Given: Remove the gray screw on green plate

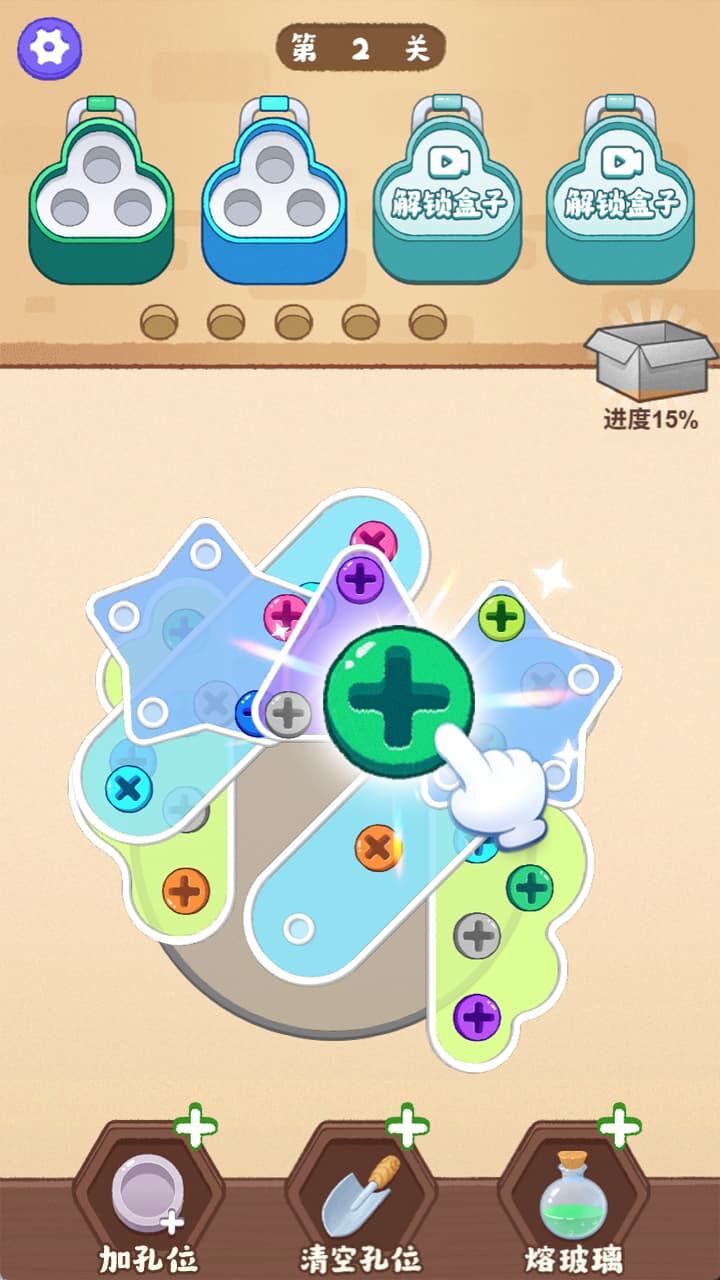Looking at the screenshot, I should [x=477, y=936].
